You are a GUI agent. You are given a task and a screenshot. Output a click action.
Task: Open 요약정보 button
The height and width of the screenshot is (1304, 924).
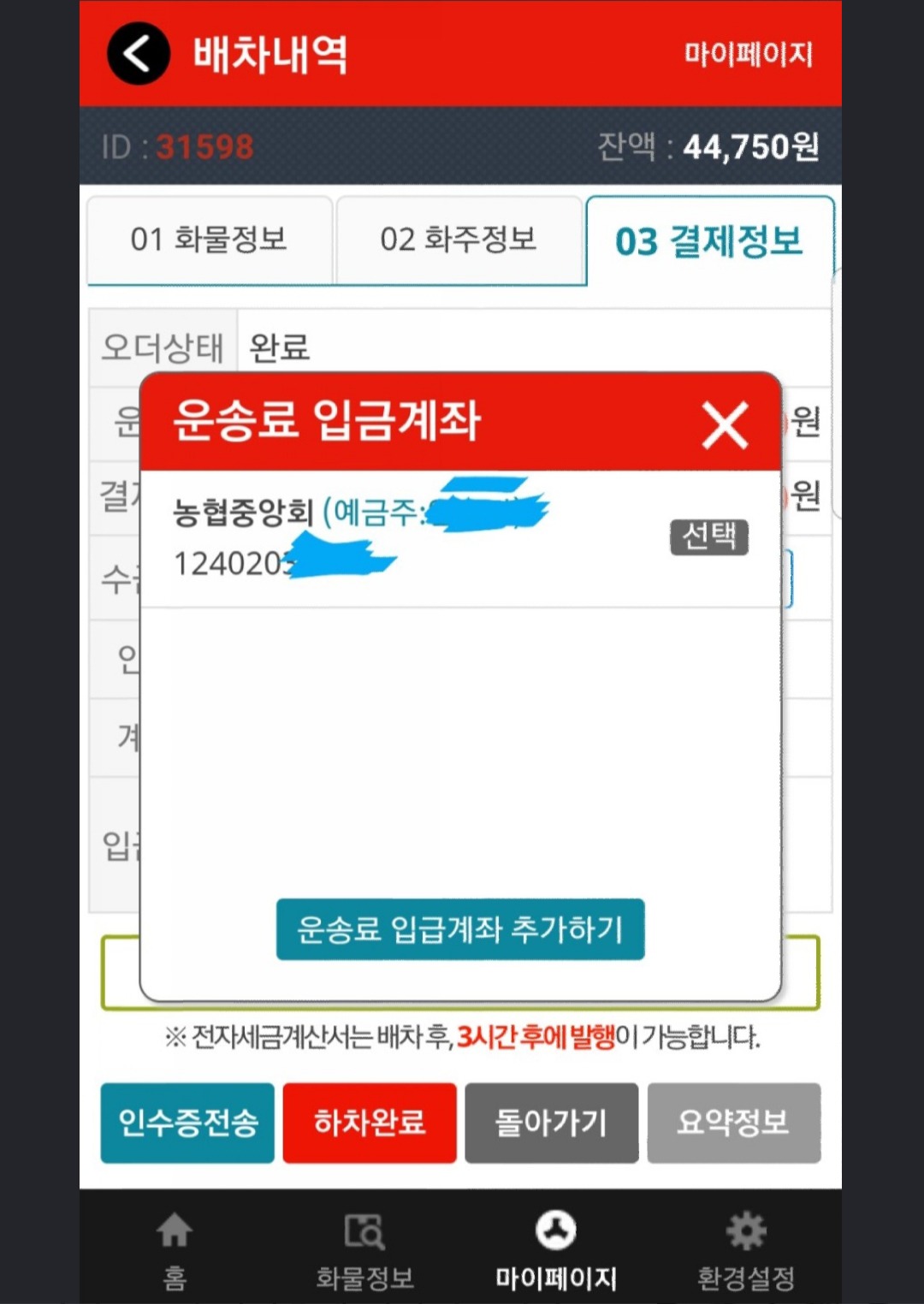[733, 1123]
